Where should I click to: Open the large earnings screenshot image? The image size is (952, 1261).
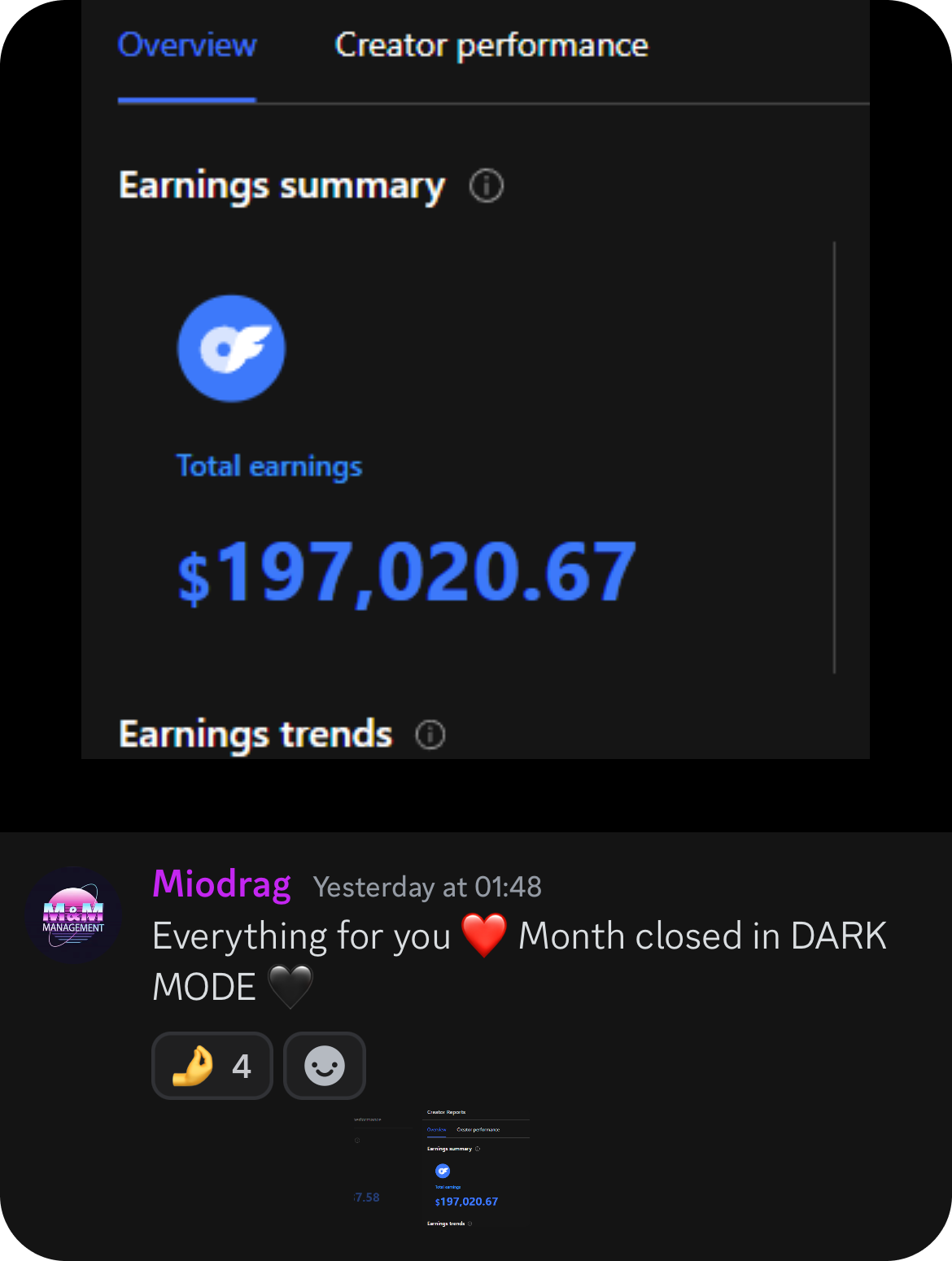475,382
